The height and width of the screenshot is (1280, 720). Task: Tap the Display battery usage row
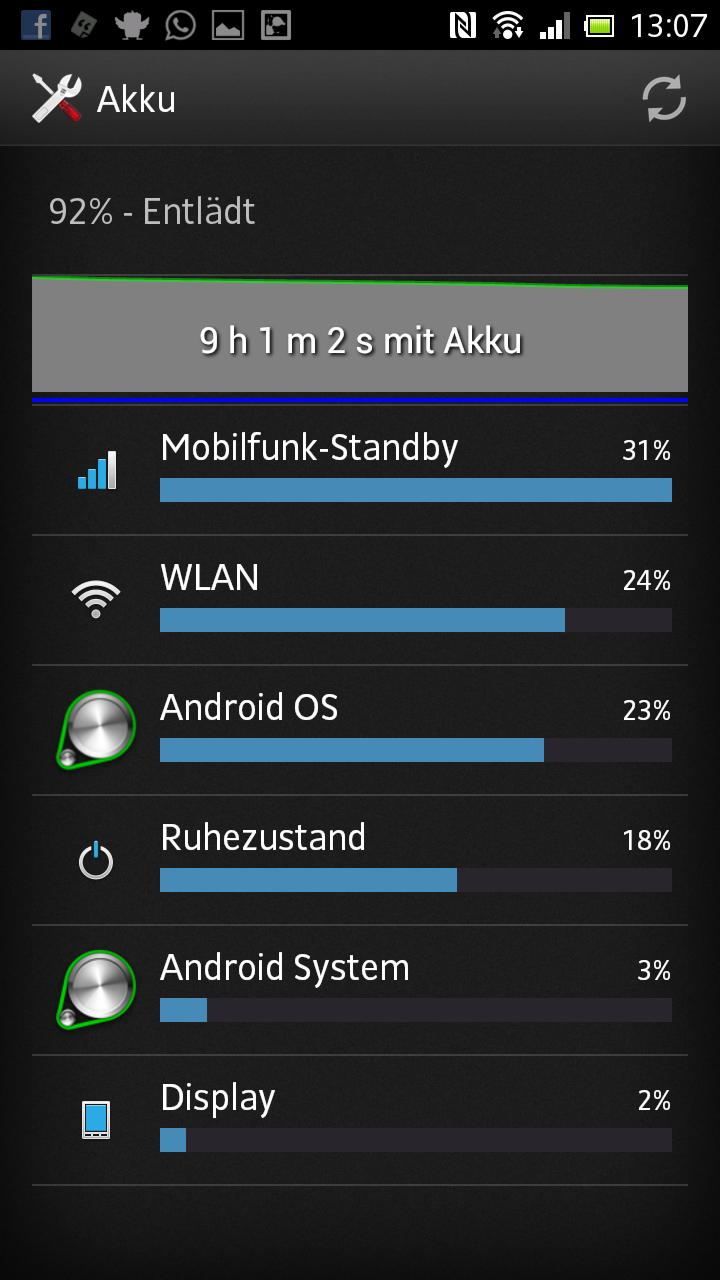point(360,1120)
